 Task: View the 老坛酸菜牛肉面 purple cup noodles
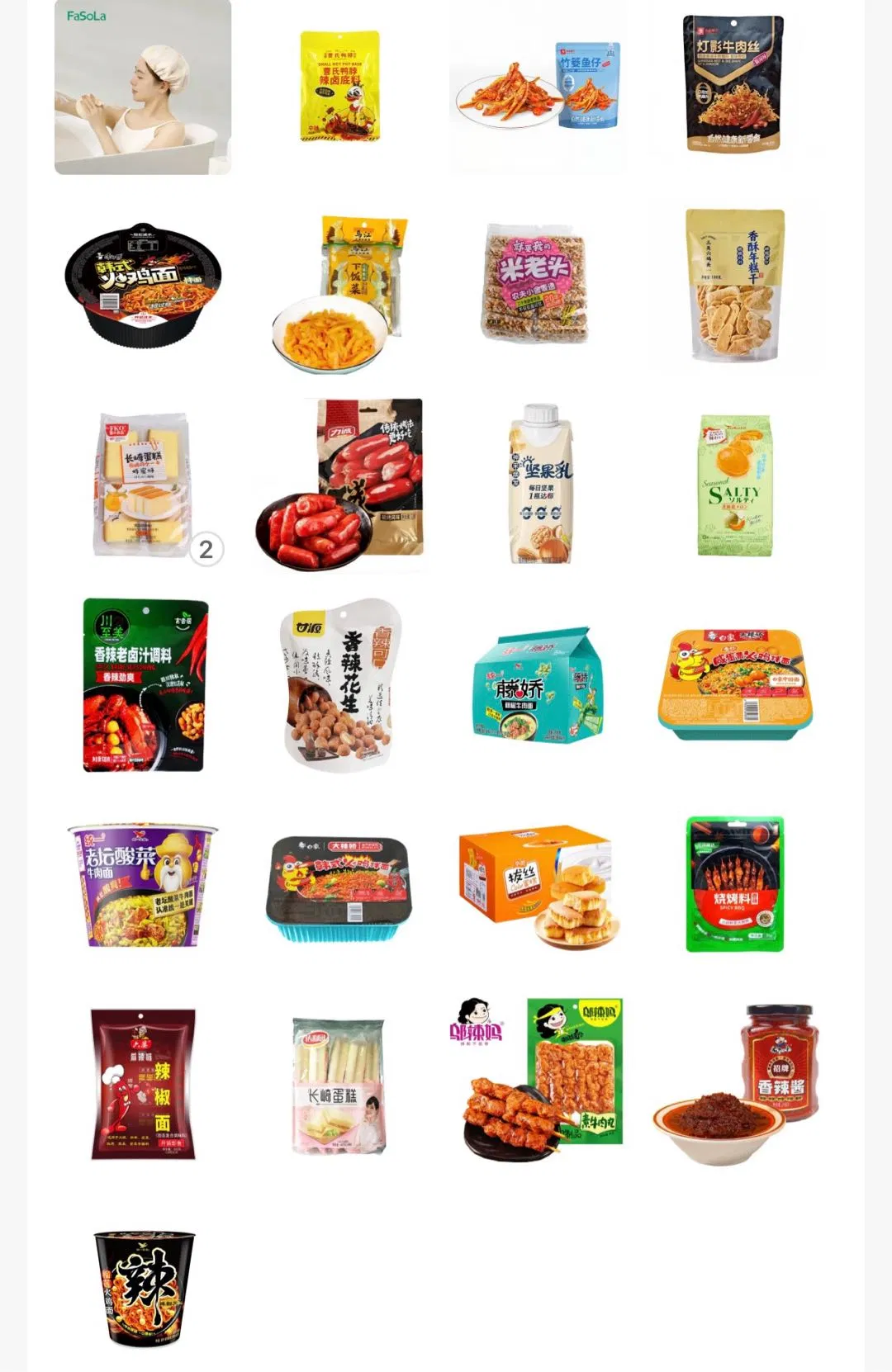pos(143,885)
